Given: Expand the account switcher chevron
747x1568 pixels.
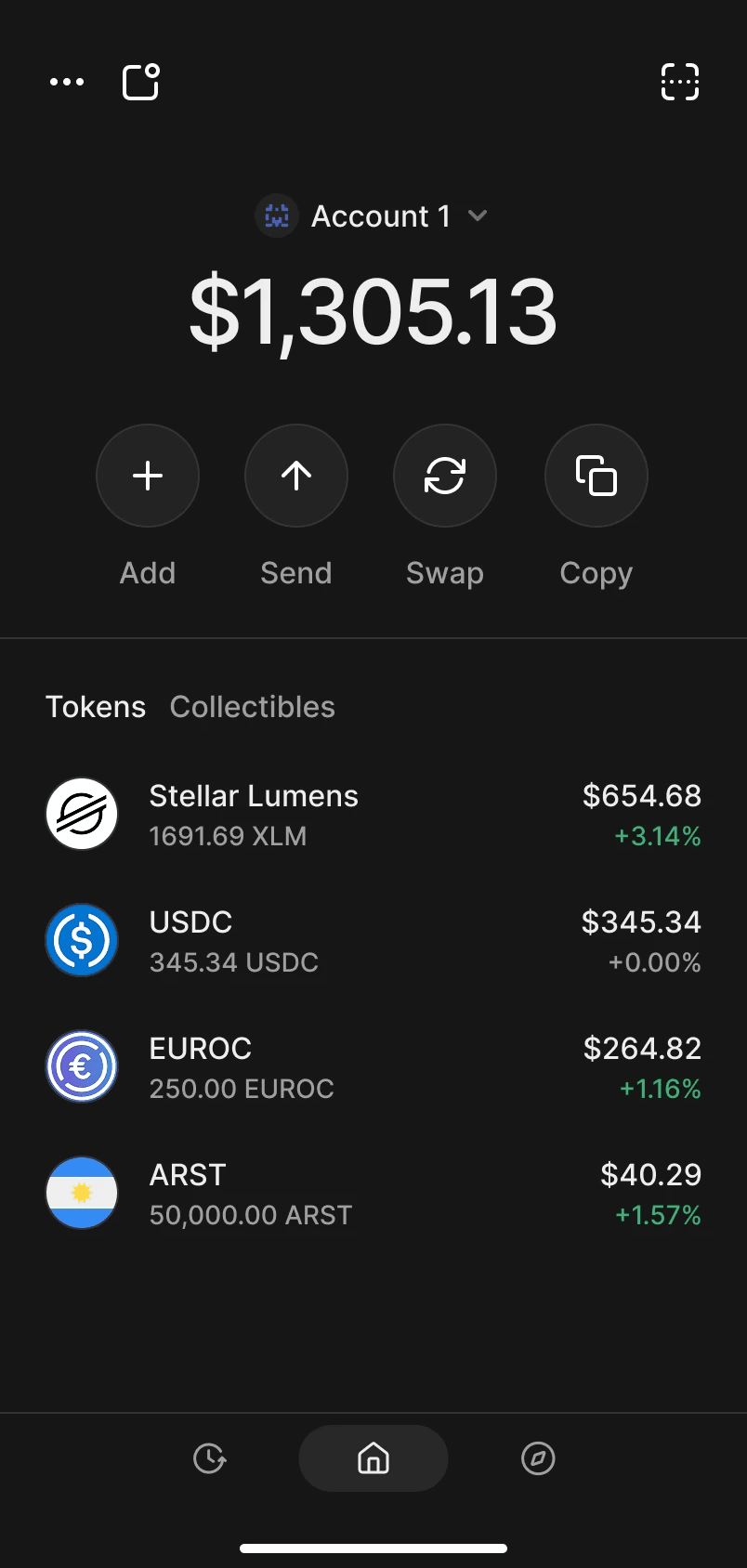Looking at the screenshot, I should tap(478, 216).
